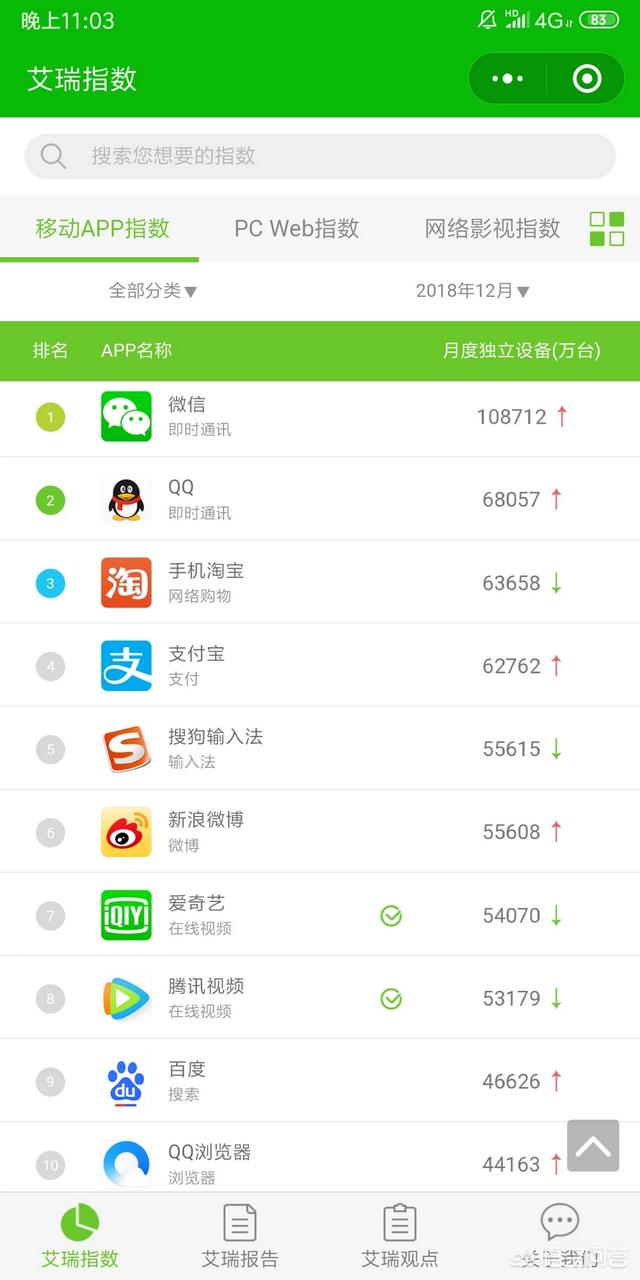This screenshot has height=1280, width=640.
Task: Open the 关注我们 bottom tab
Action: click(x=560, y=1236)
